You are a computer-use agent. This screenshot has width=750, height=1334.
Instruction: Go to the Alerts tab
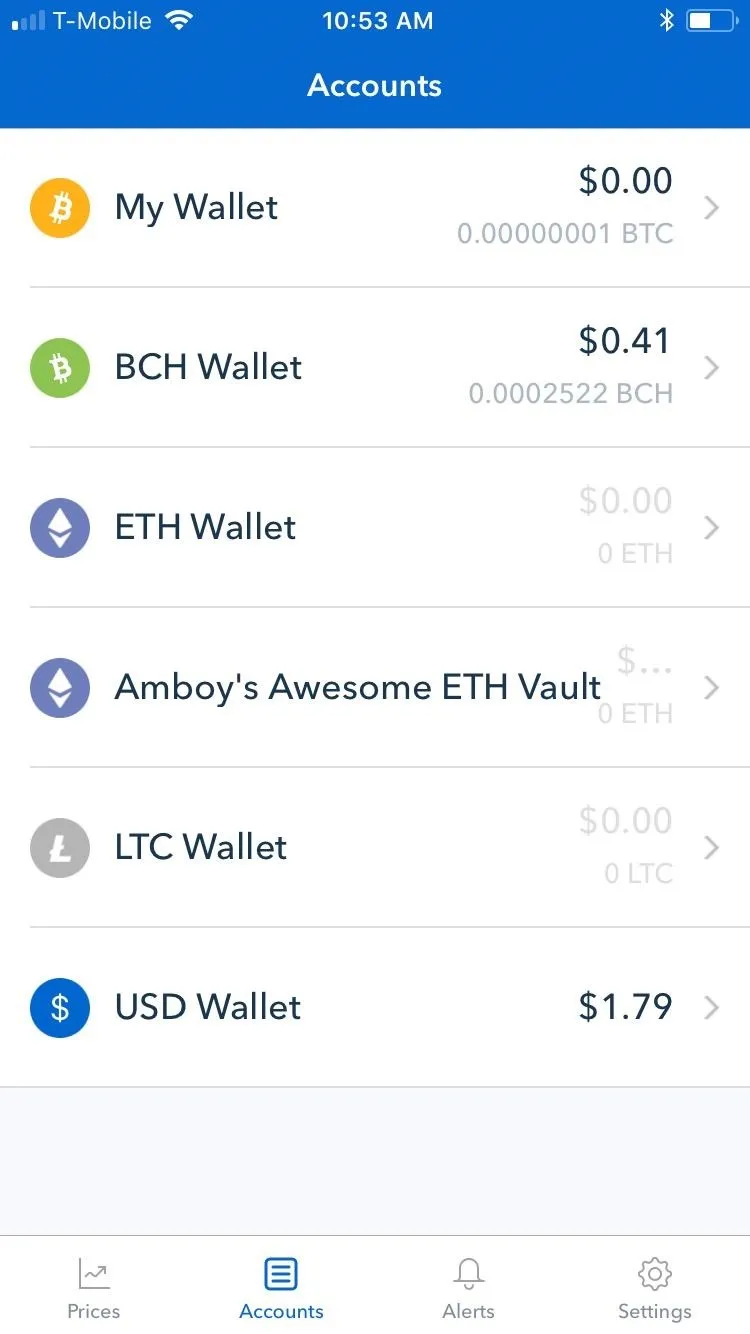[468, 1288]
